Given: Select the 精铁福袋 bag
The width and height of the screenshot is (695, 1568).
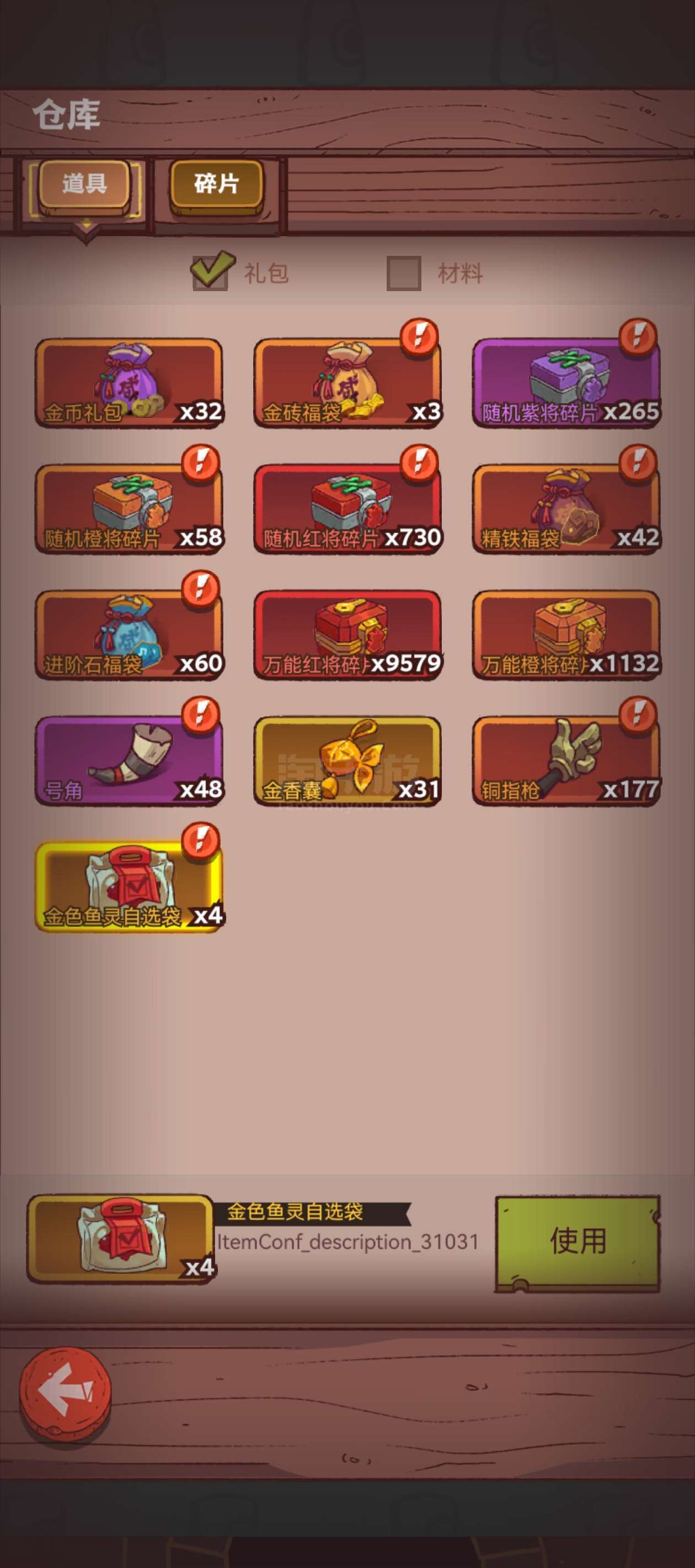Looking at the screenshot, I should [x=566, y=509].
